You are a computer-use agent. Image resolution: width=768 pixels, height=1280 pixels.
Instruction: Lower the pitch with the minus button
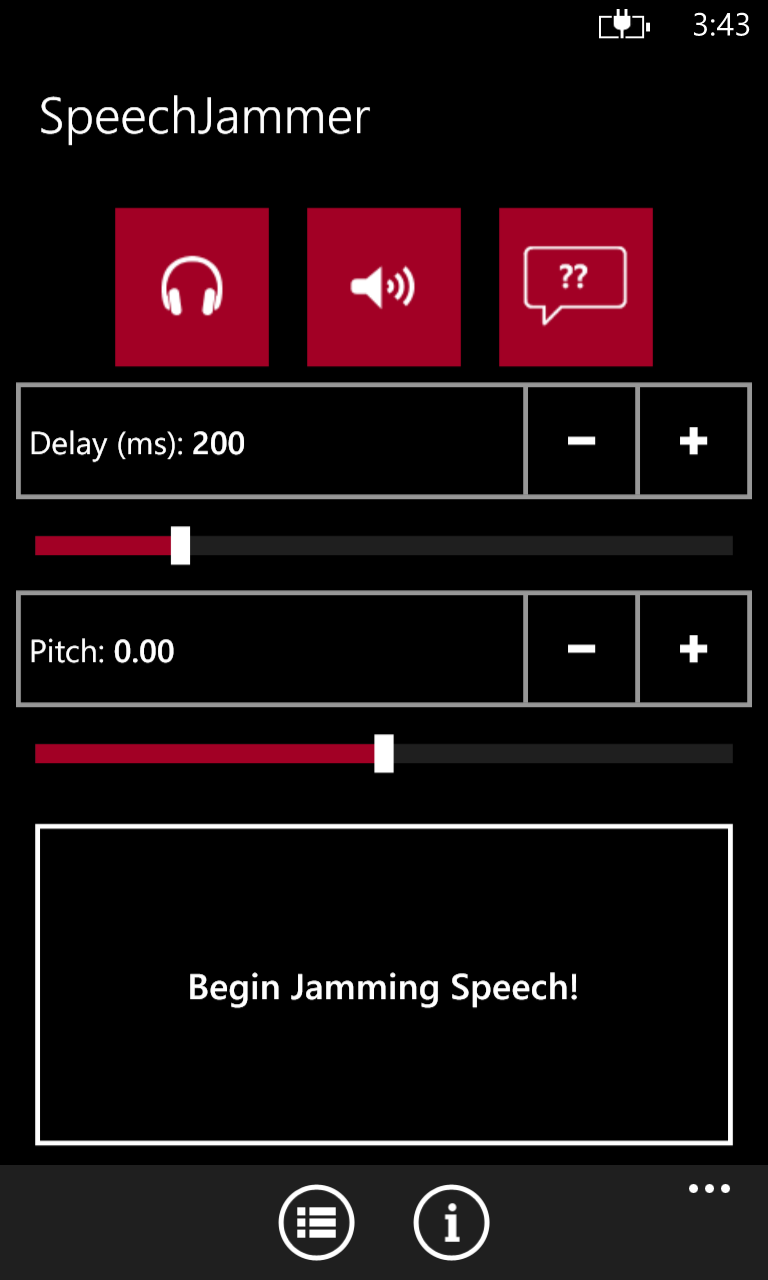(581, 649)
